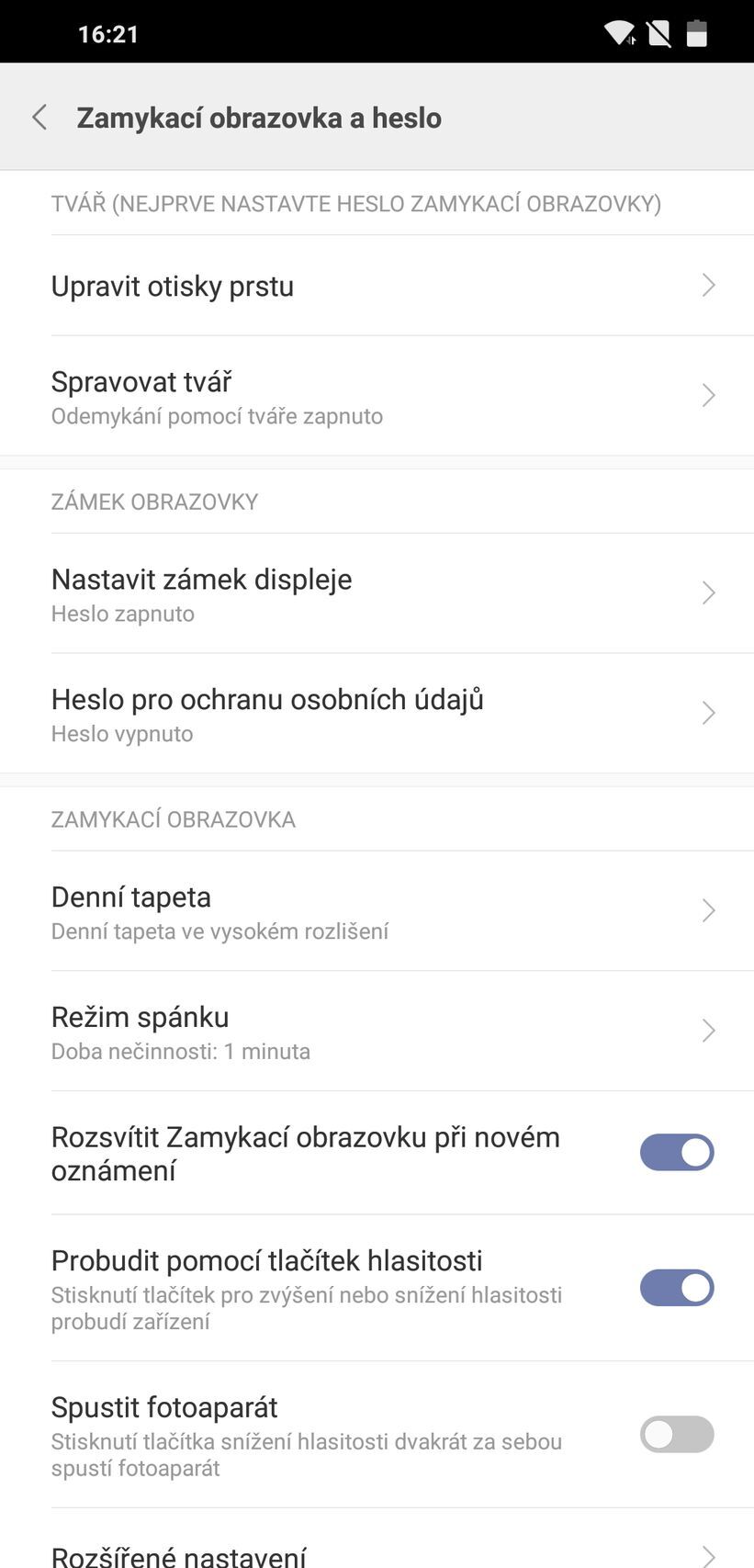Screen dimensions: 754x1568
Task: Enable the 'Spustit fotoaparát' switch
Action: (x=677, y=1434)
